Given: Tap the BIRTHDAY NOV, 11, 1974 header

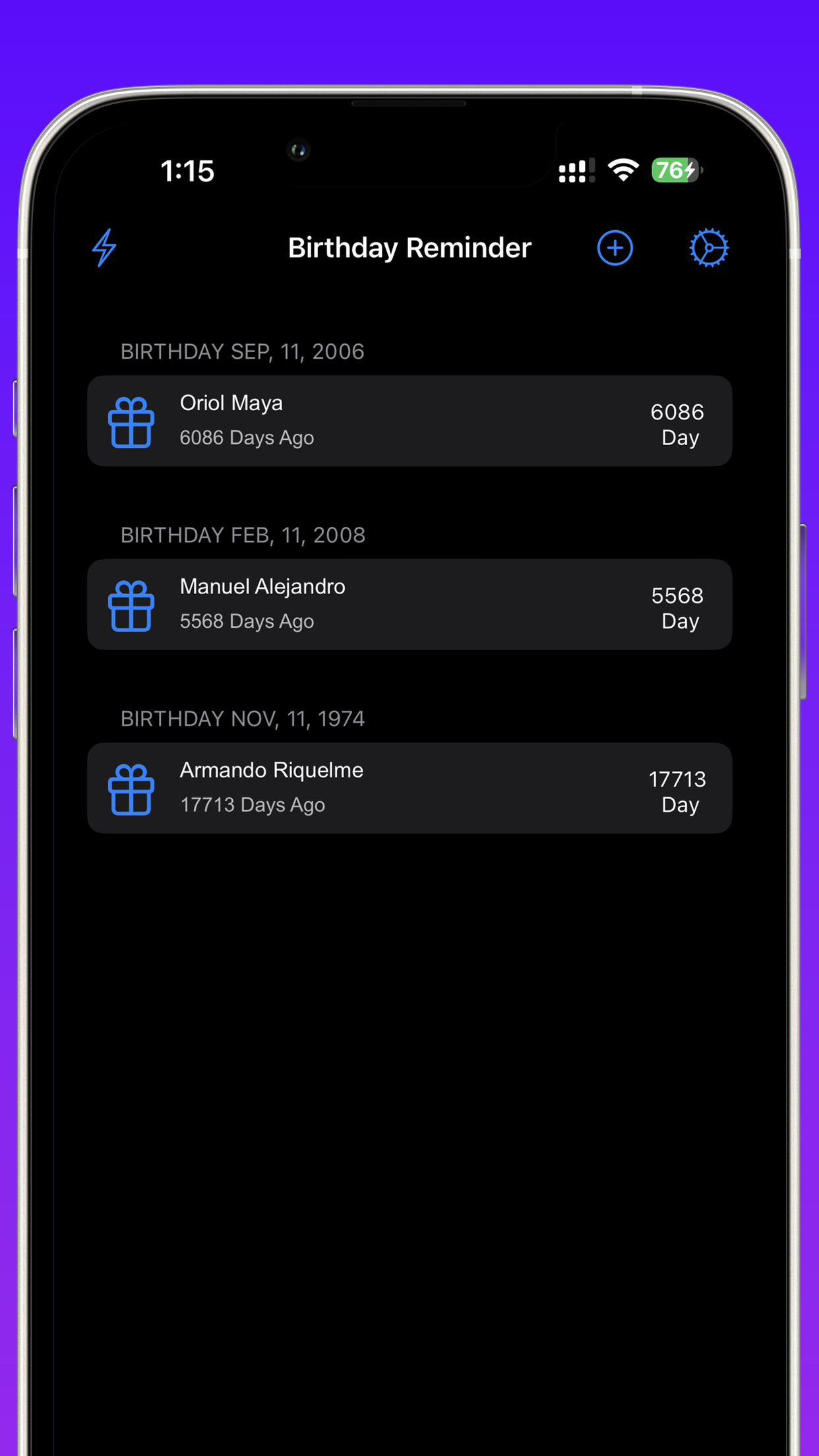Looking at the screenshot, I should pos(243,718).
